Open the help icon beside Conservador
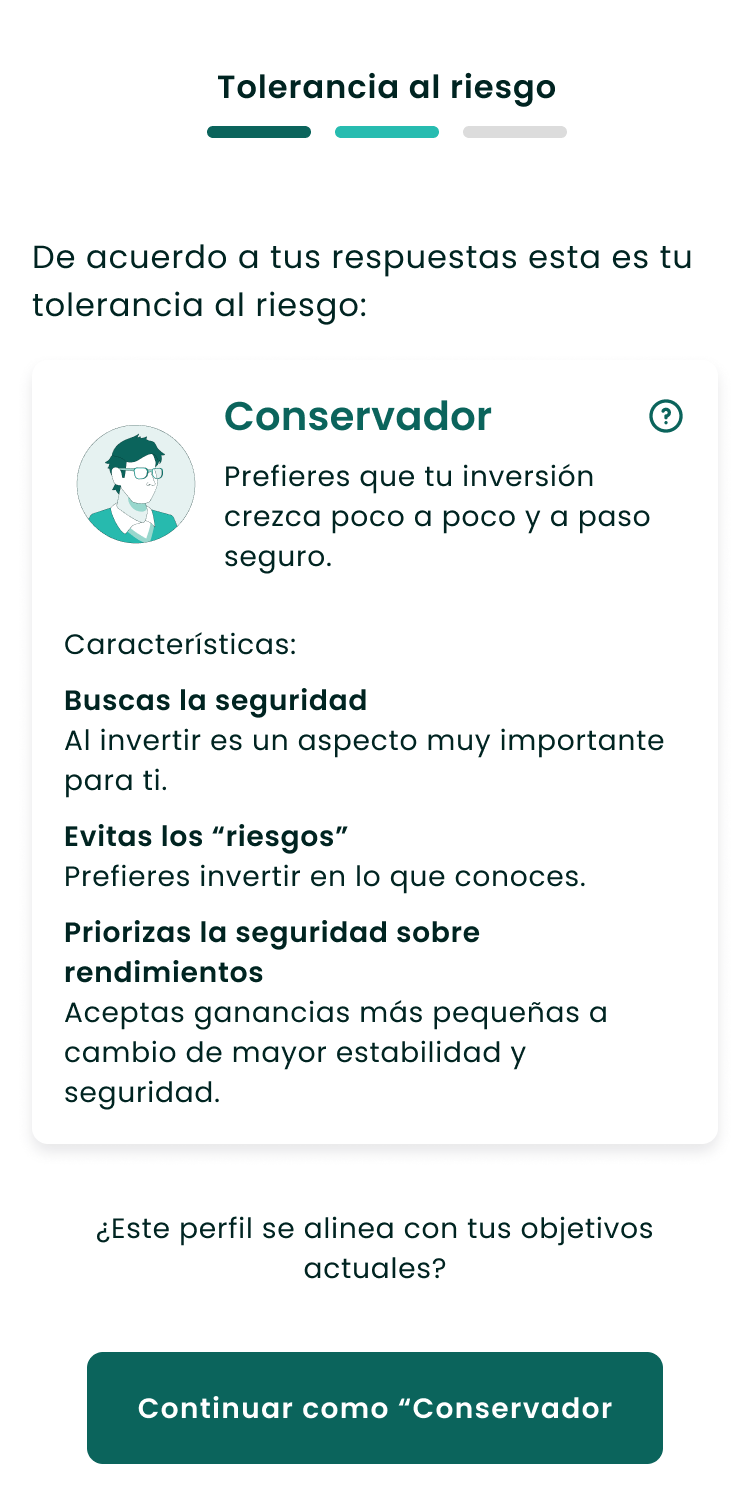 pos(666,415)
